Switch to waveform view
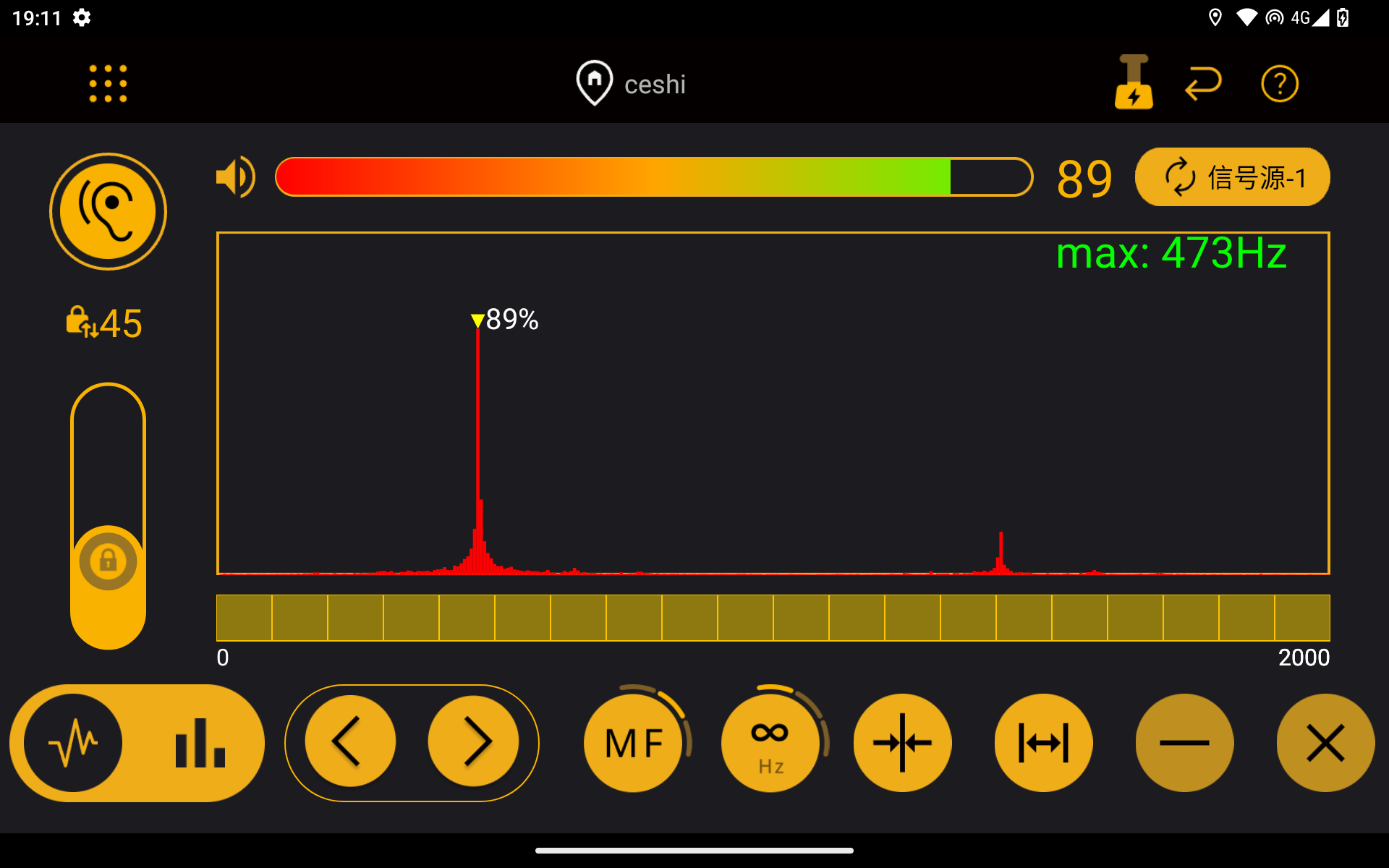1389x868 pixels. pos(73,743)
